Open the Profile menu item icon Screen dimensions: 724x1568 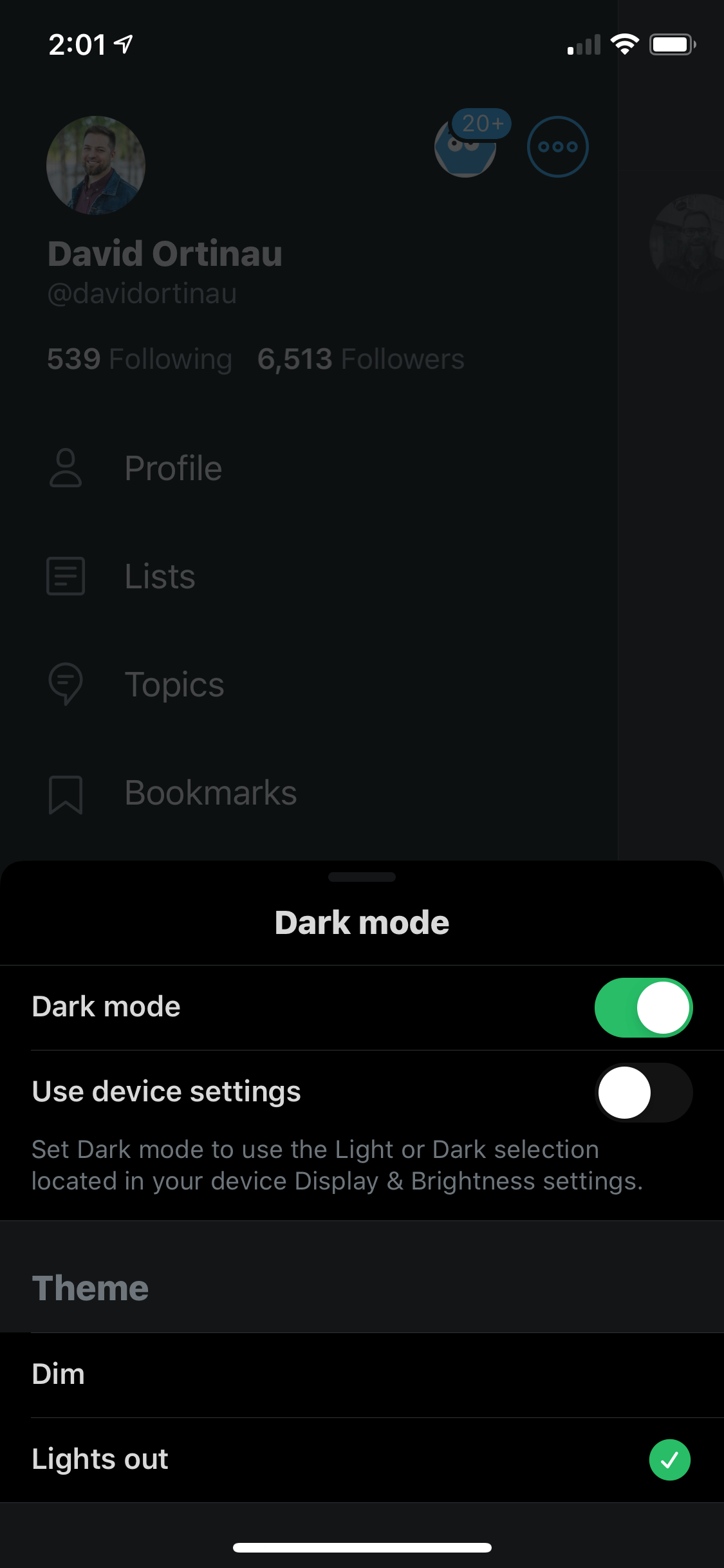(x=66, y=468)
